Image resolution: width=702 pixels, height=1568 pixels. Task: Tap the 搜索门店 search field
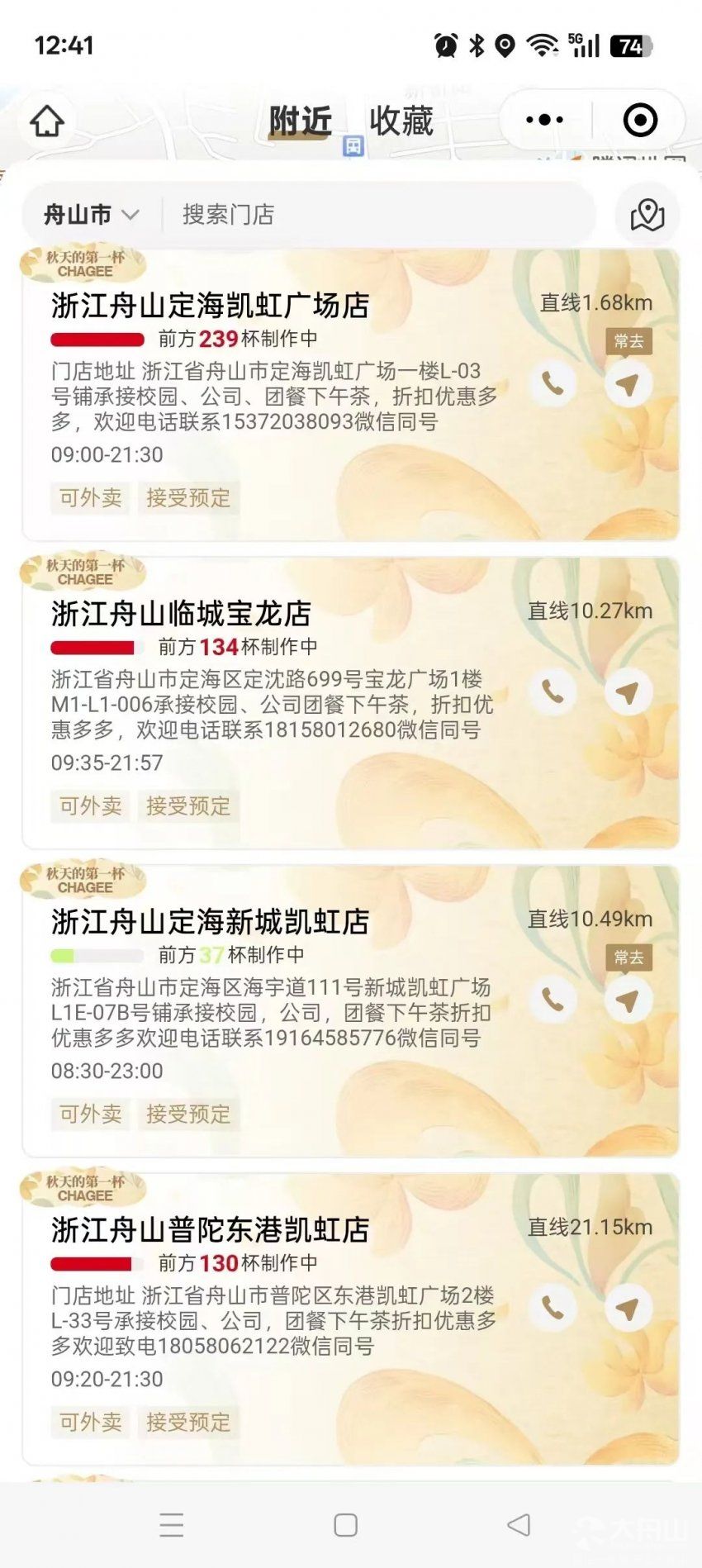pyautogui.click(x=372, y=215)
